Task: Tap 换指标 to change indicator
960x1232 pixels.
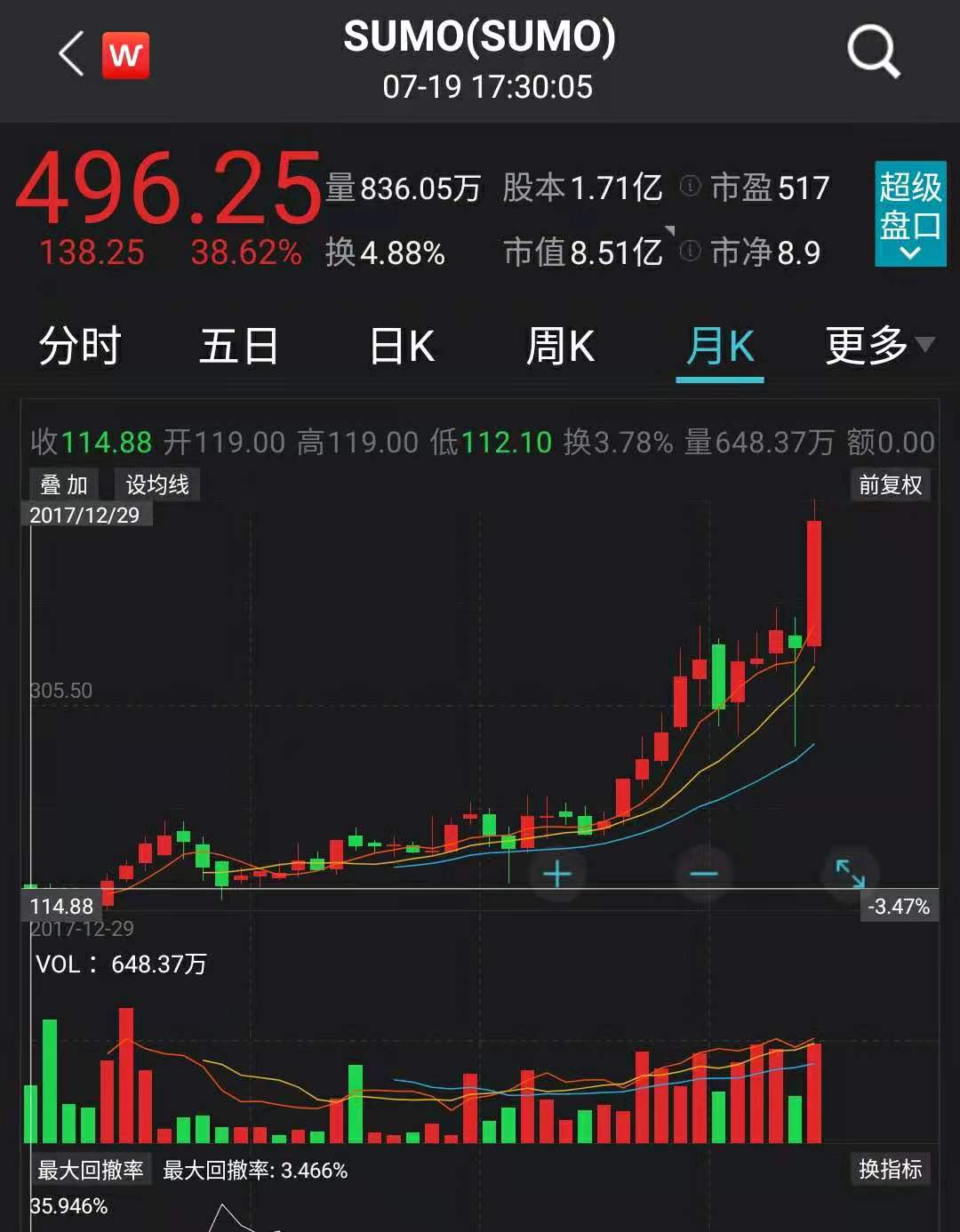Action: [891, 1169]
